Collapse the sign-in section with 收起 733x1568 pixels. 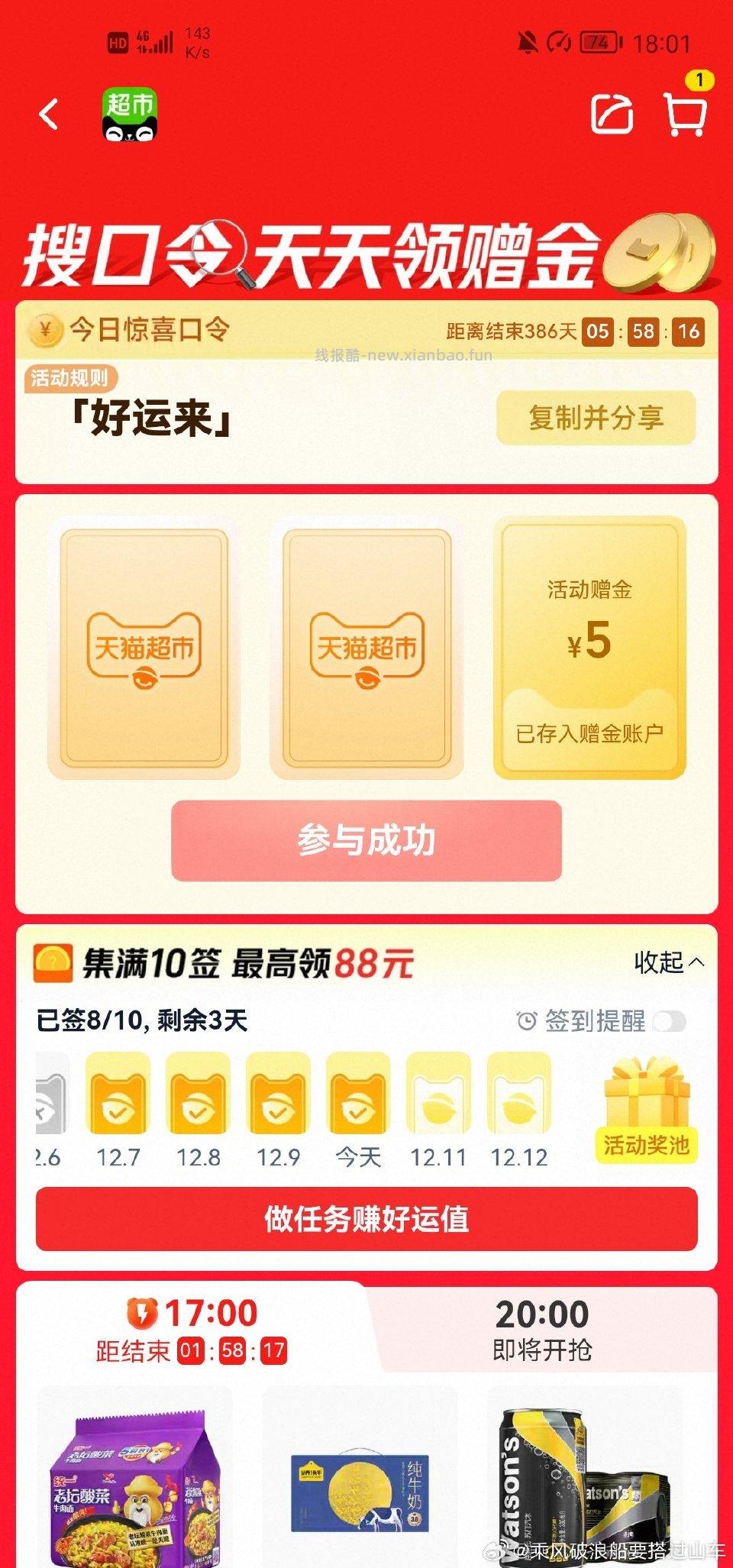pos(669,962)
